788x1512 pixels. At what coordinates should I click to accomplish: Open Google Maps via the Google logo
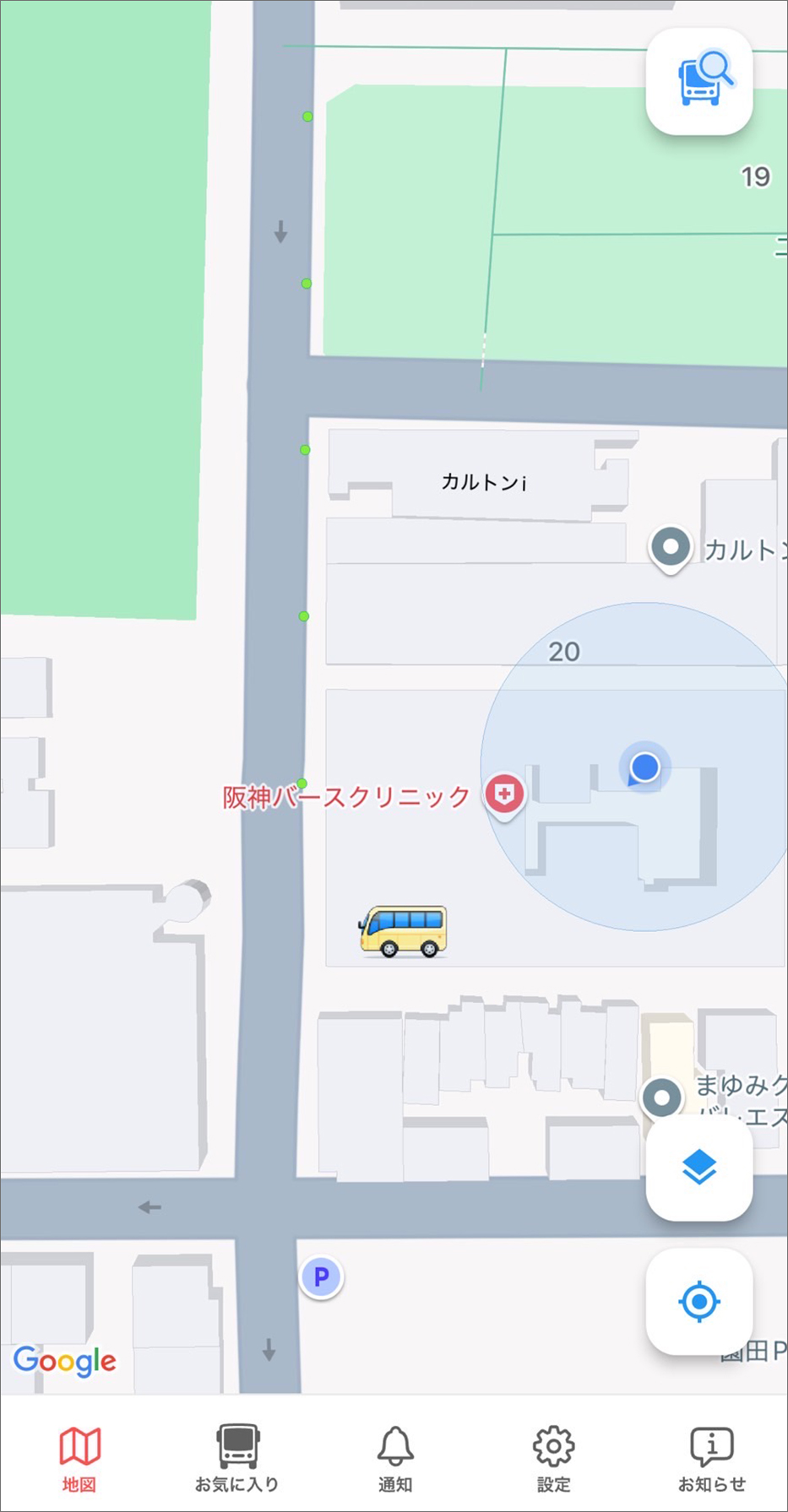pos(65,1362)
